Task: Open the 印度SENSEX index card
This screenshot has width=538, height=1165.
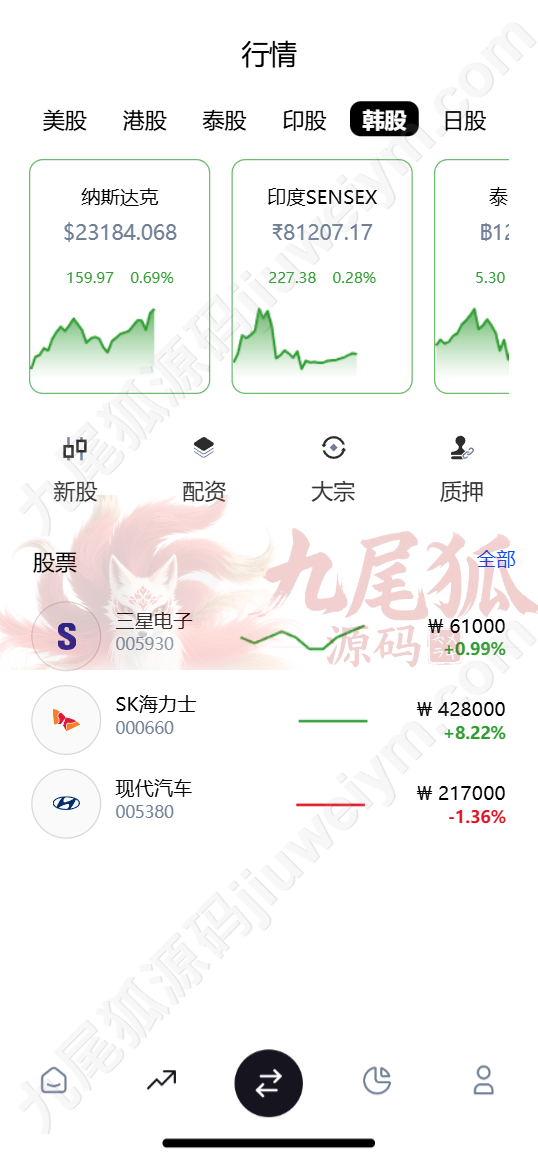Action: coord(322,276)
